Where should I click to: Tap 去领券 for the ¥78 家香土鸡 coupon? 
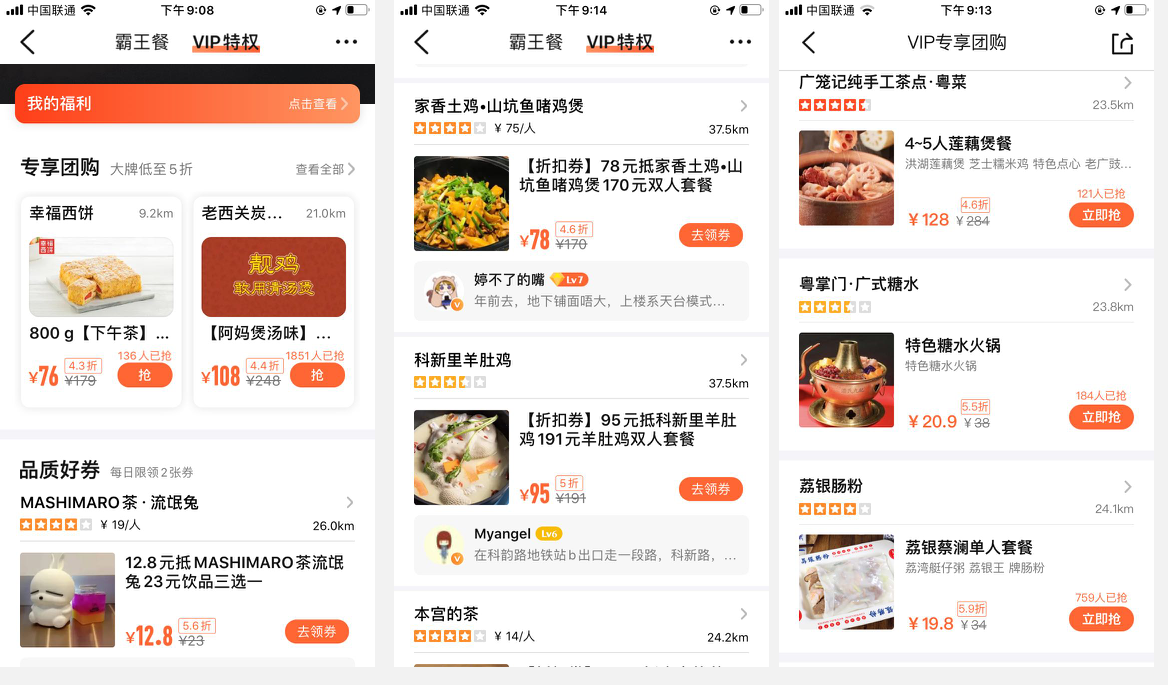point(711,235)
